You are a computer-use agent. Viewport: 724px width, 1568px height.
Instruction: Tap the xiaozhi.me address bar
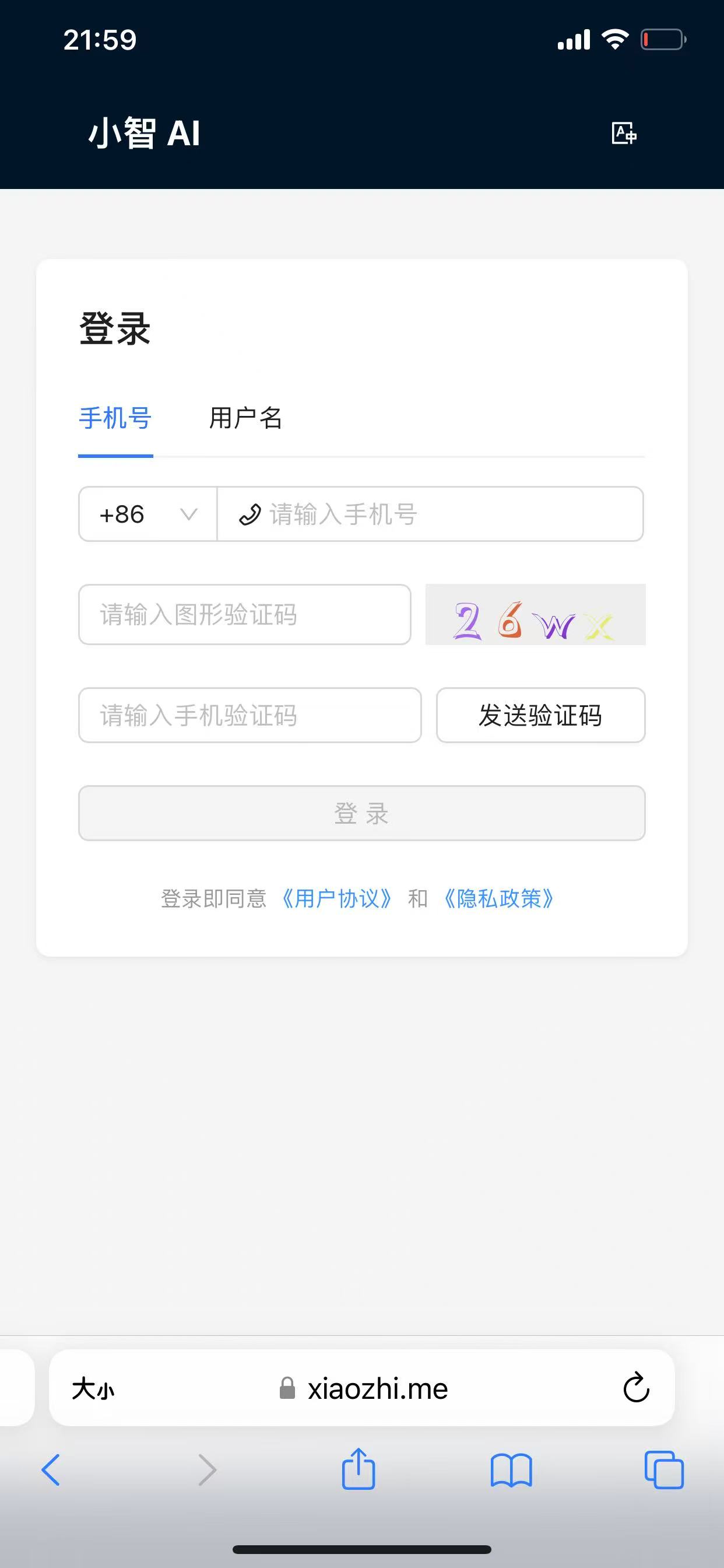click(363, 1388)
